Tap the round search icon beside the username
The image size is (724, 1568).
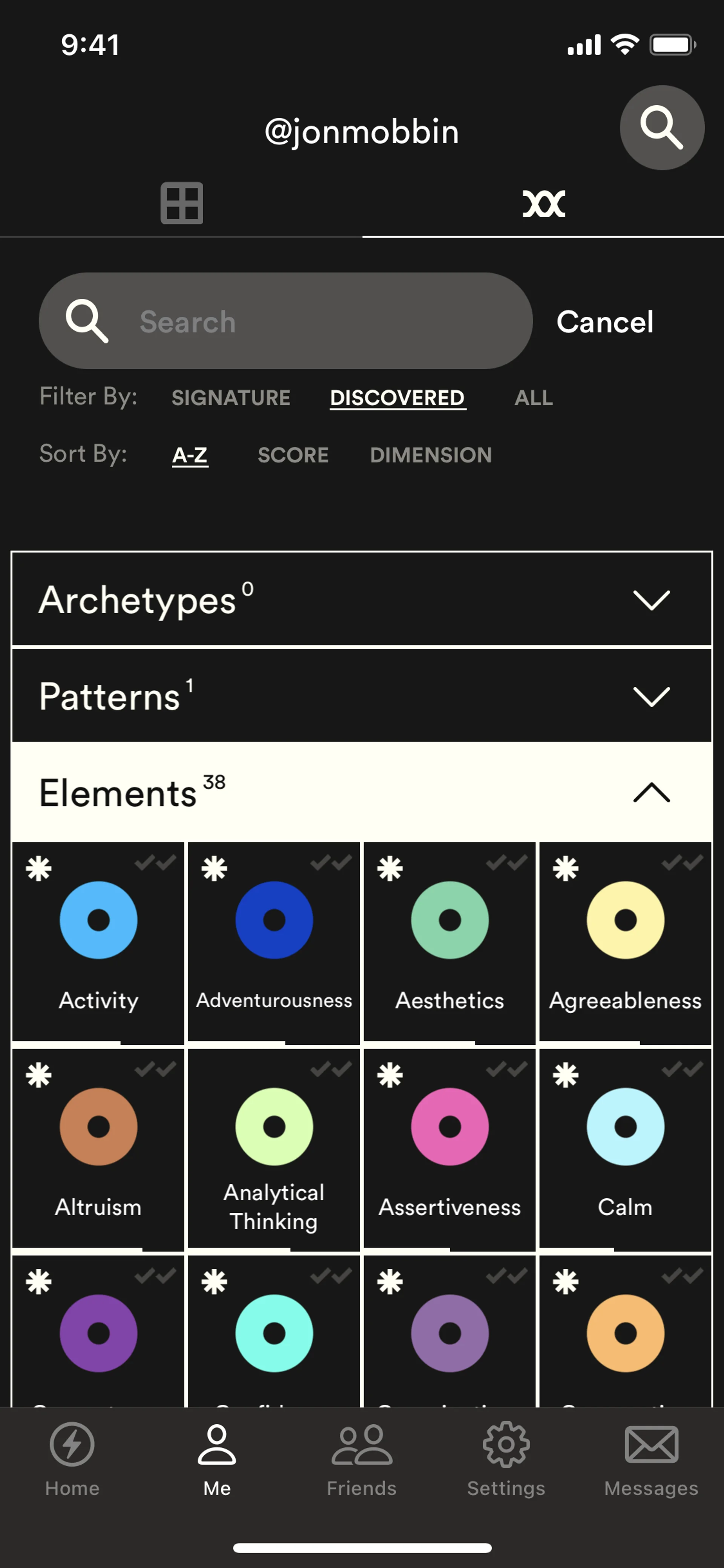click(x=661, y=127)
